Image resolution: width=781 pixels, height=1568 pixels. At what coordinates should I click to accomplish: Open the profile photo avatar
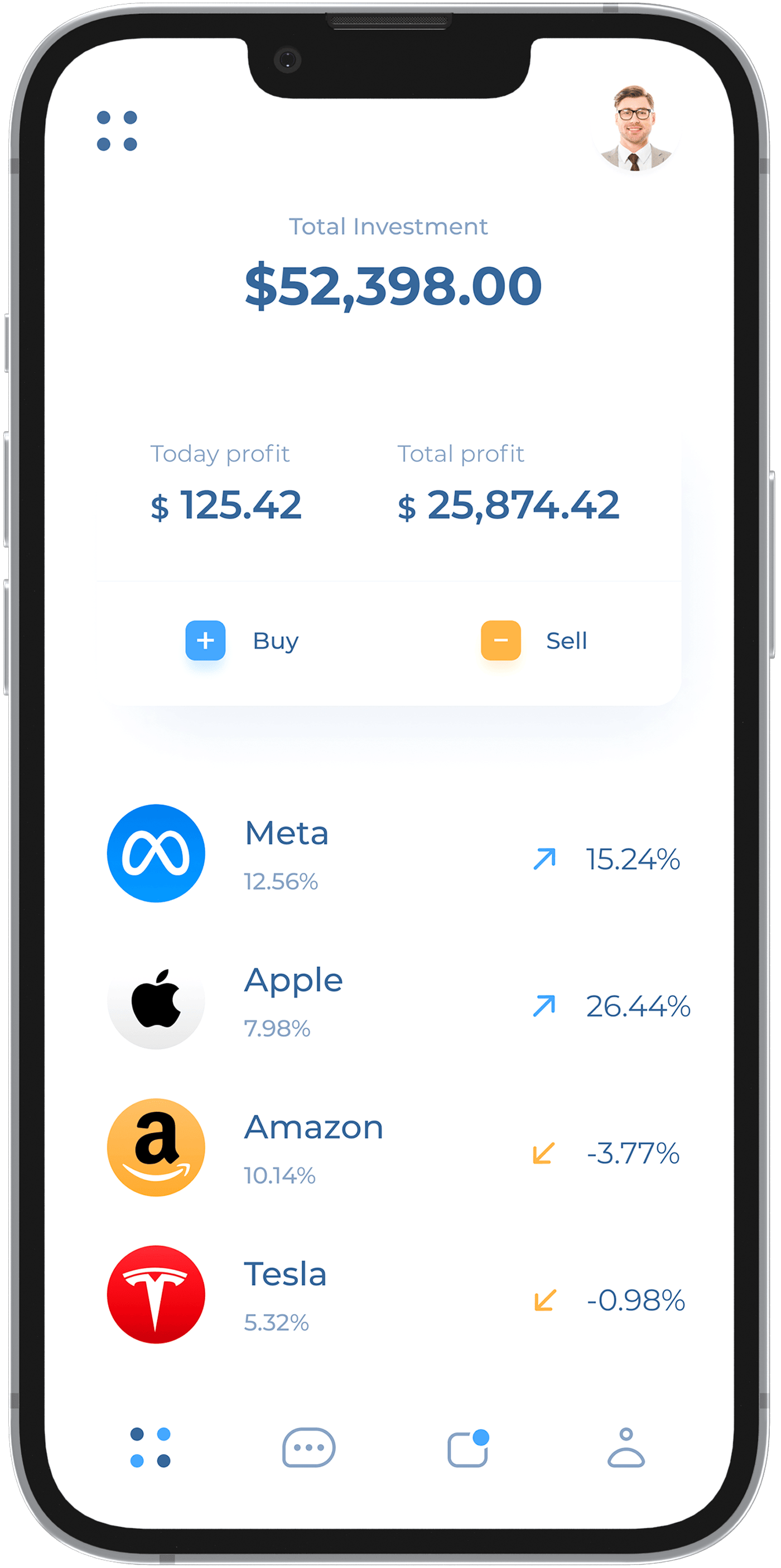634,129
